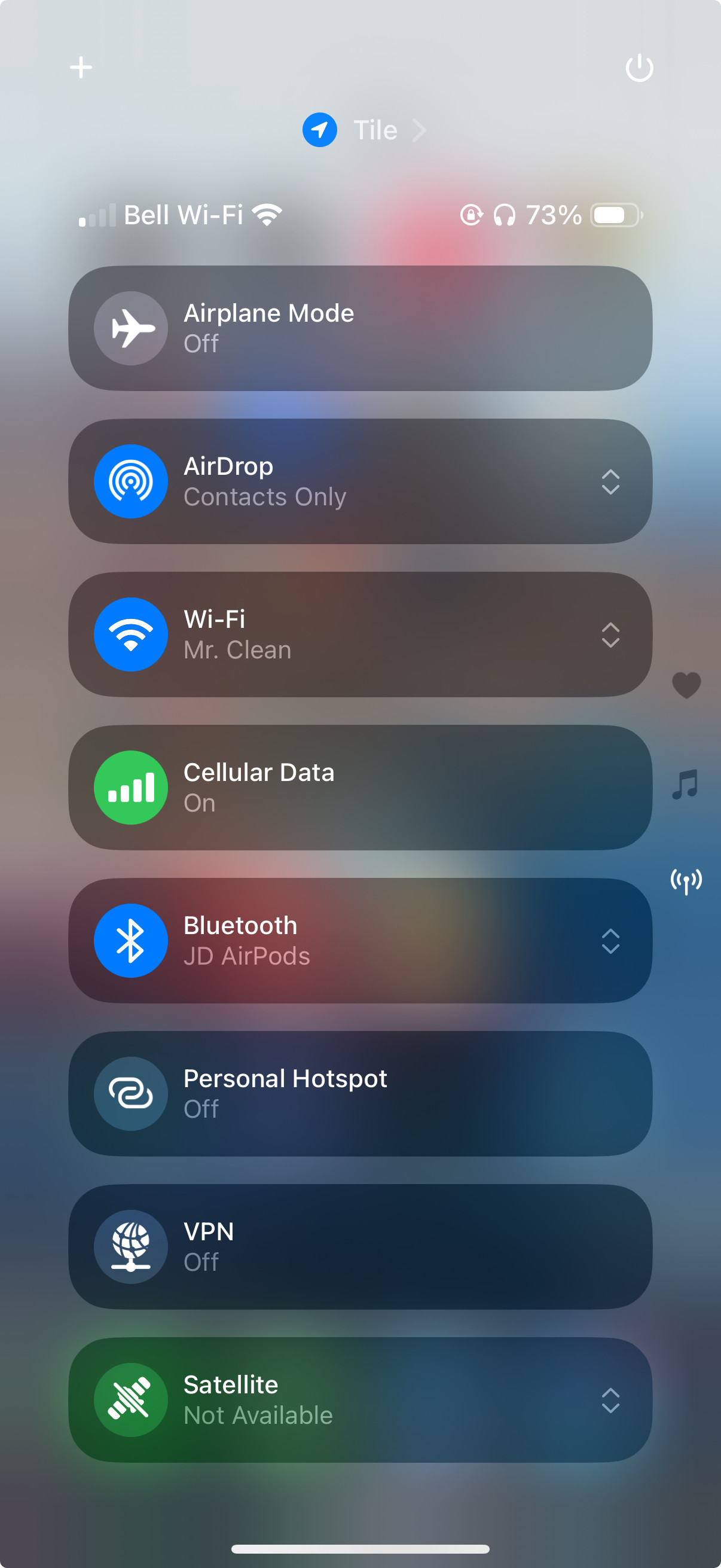Expand AirDrop options chevron
This screenshot has width=721, height=1568.
tap(610, 482)
